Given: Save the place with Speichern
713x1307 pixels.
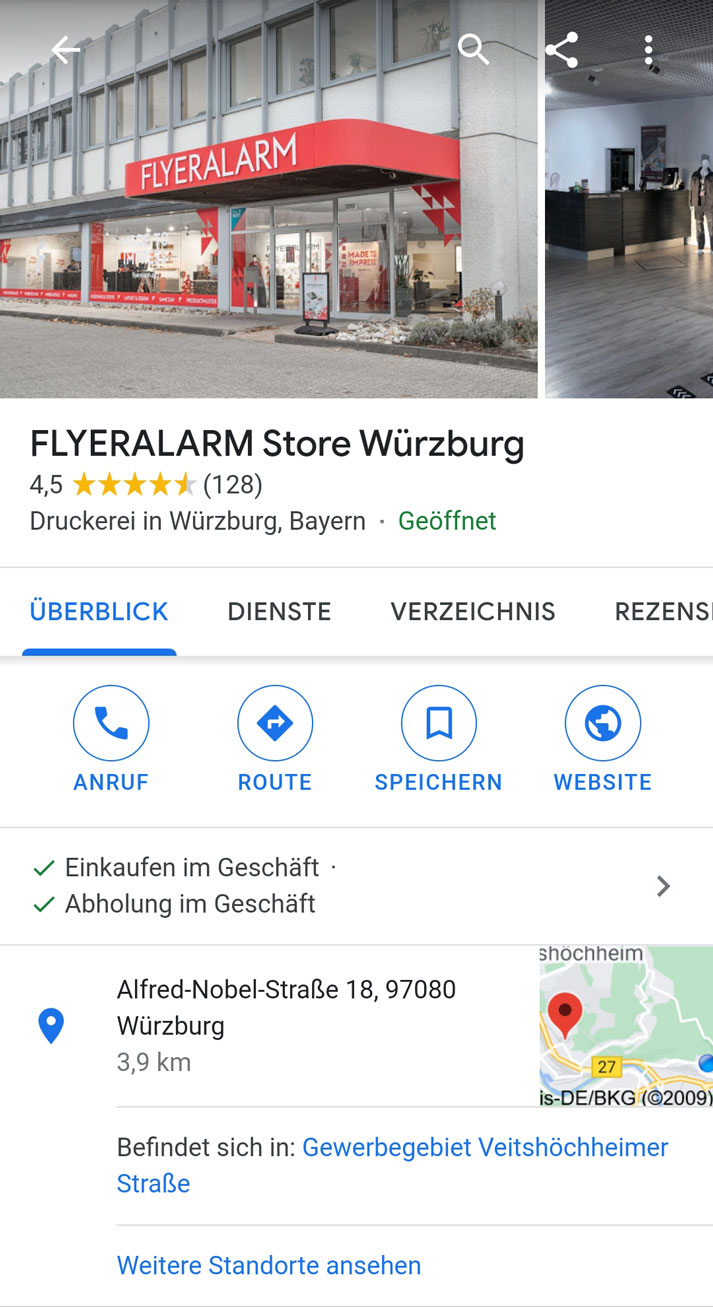Looking at the screenshot, I should [x=439, y=739].
